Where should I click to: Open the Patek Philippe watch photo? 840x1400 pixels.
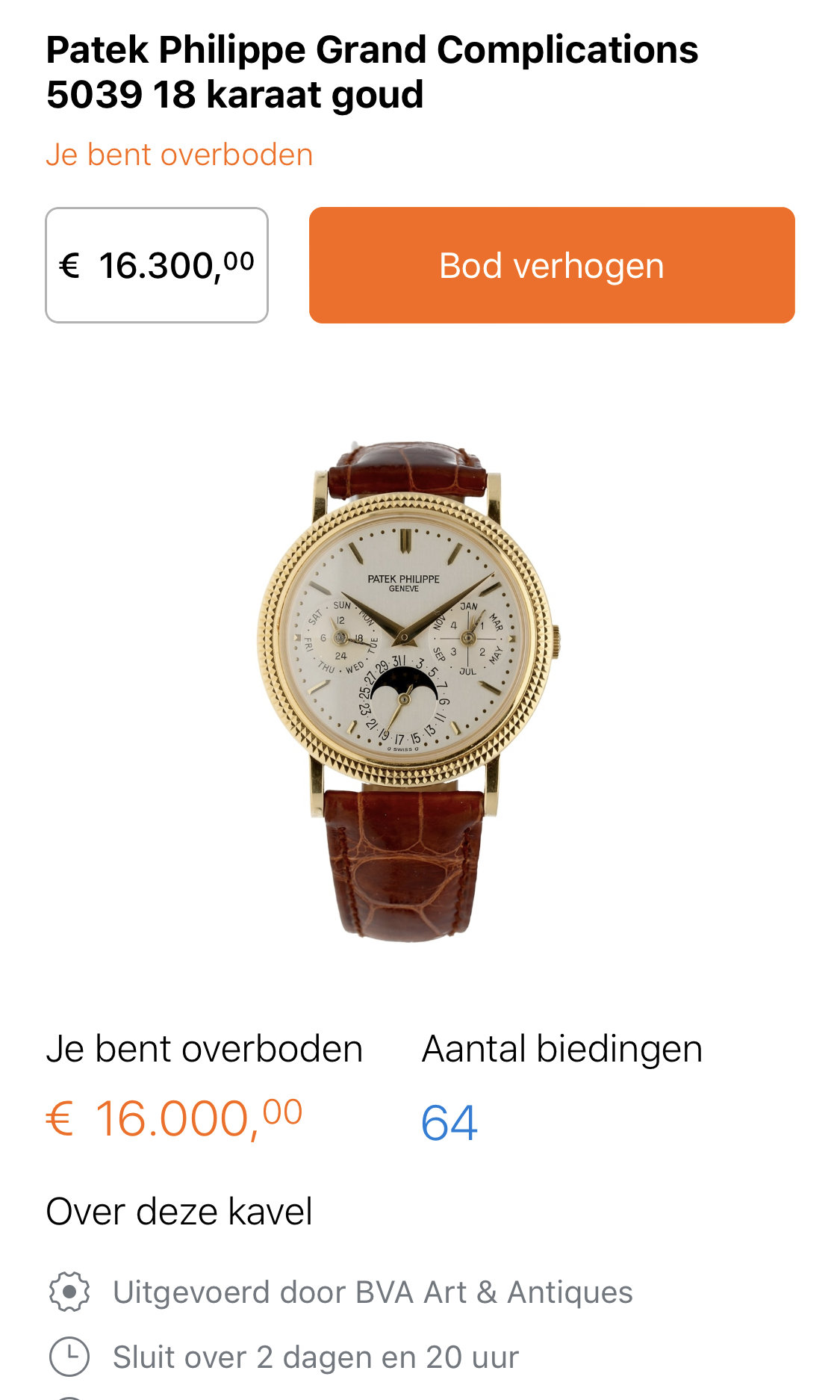click(408, 691)
